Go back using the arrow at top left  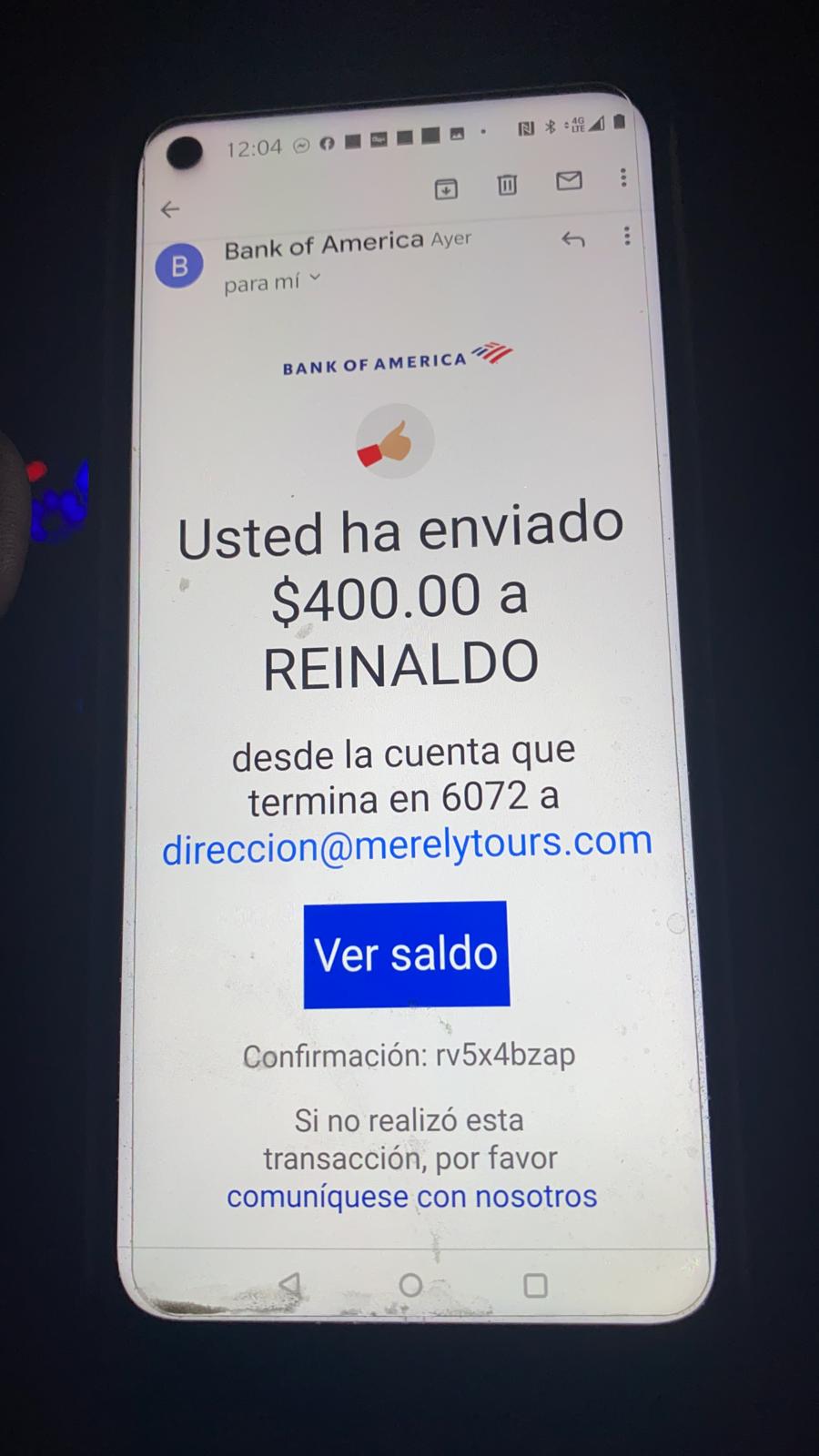click(x=170, y=210)
